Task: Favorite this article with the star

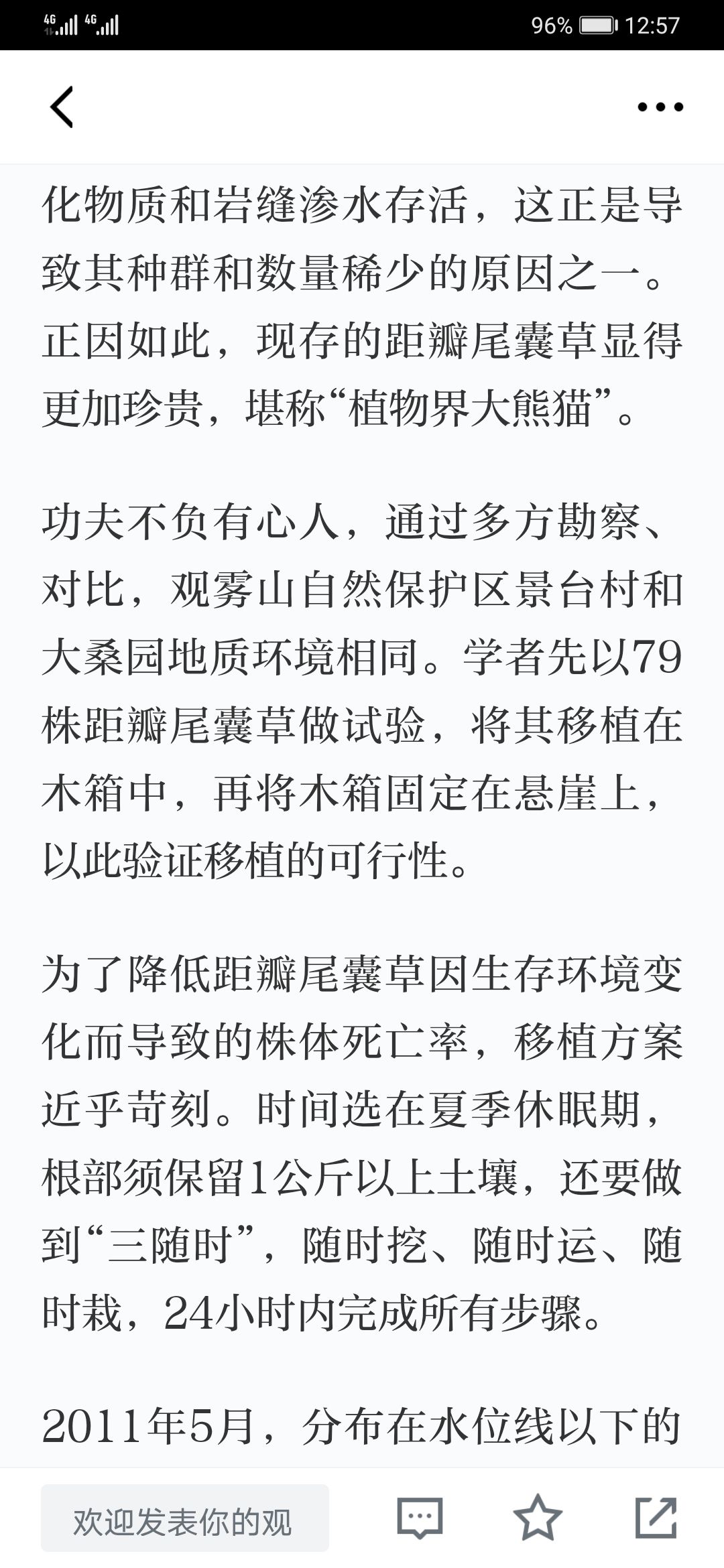Action: (x=538, y=1517)
